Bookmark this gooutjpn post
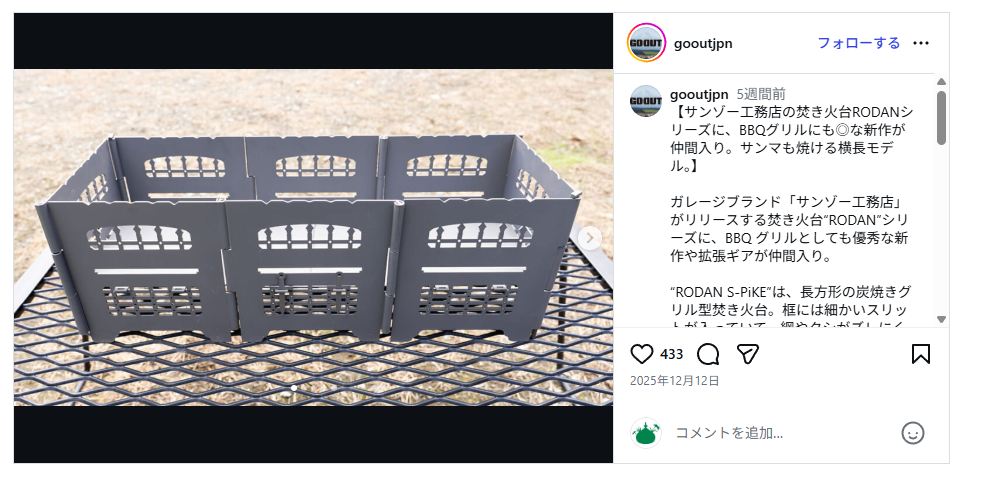This screenshot has height=486, width=982. point(921,354)
